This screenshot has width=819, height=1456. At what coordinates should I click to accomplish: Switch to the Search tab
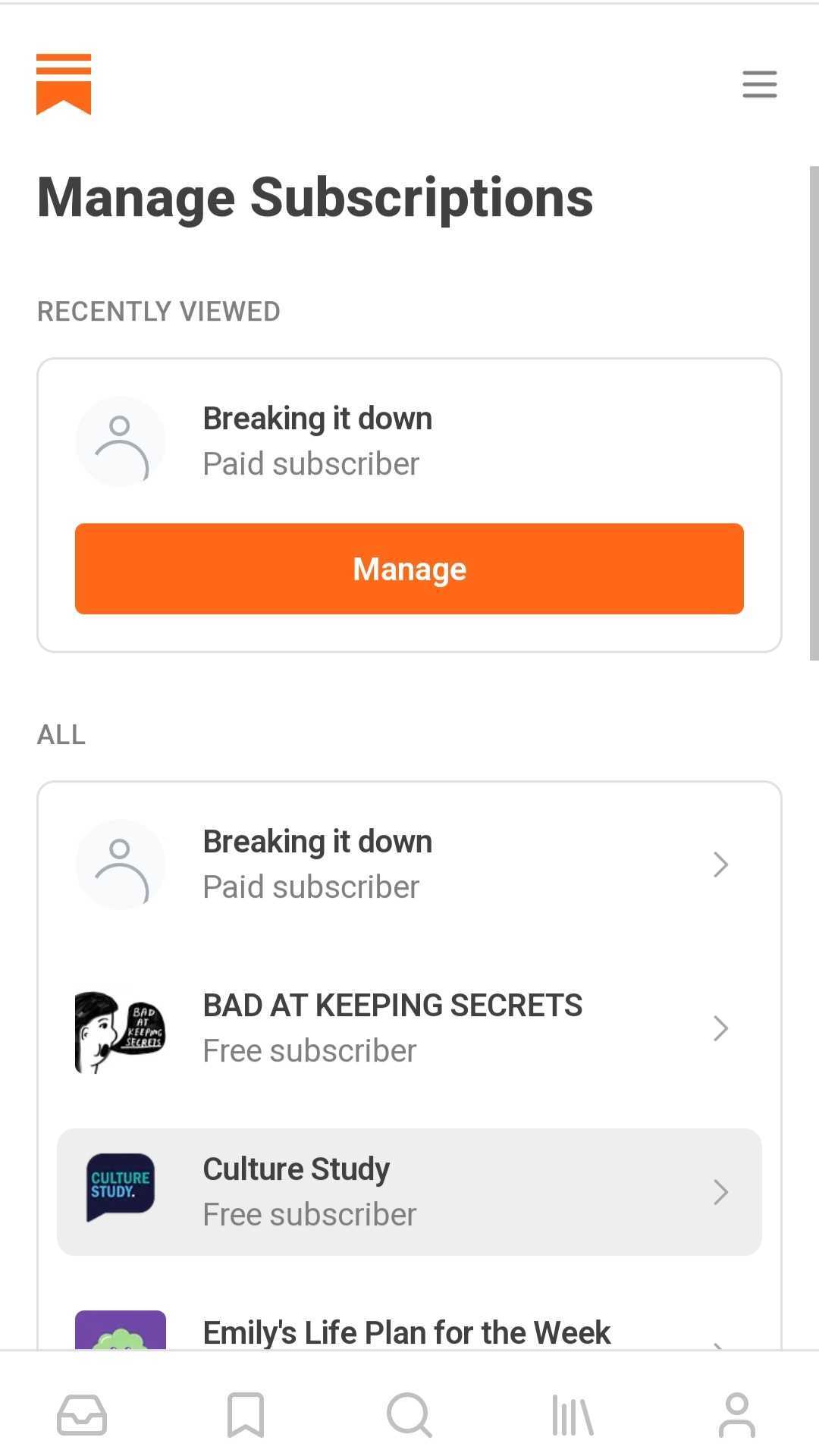(409, 1415)
